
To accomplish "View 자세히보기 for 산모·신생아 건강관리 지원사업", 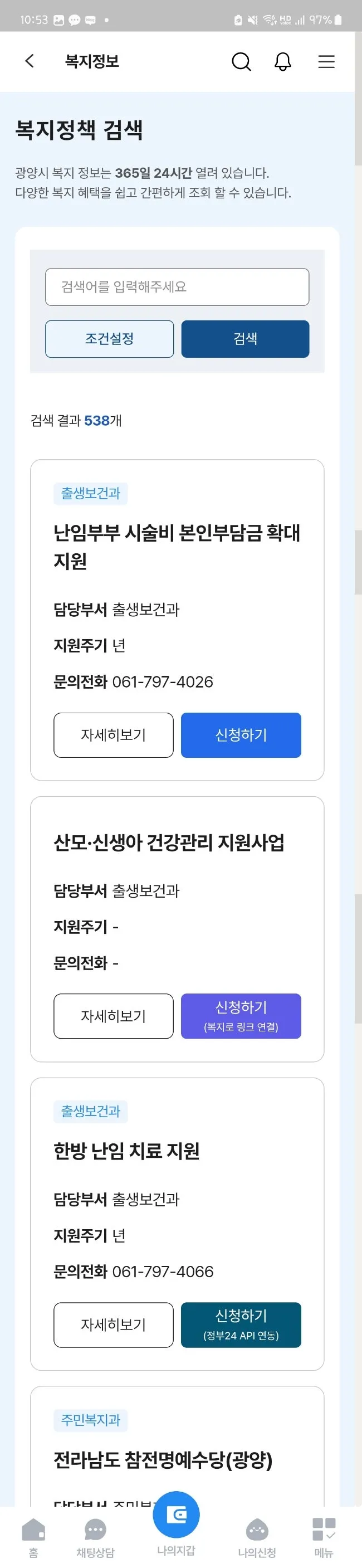I will click(113, 1015).
